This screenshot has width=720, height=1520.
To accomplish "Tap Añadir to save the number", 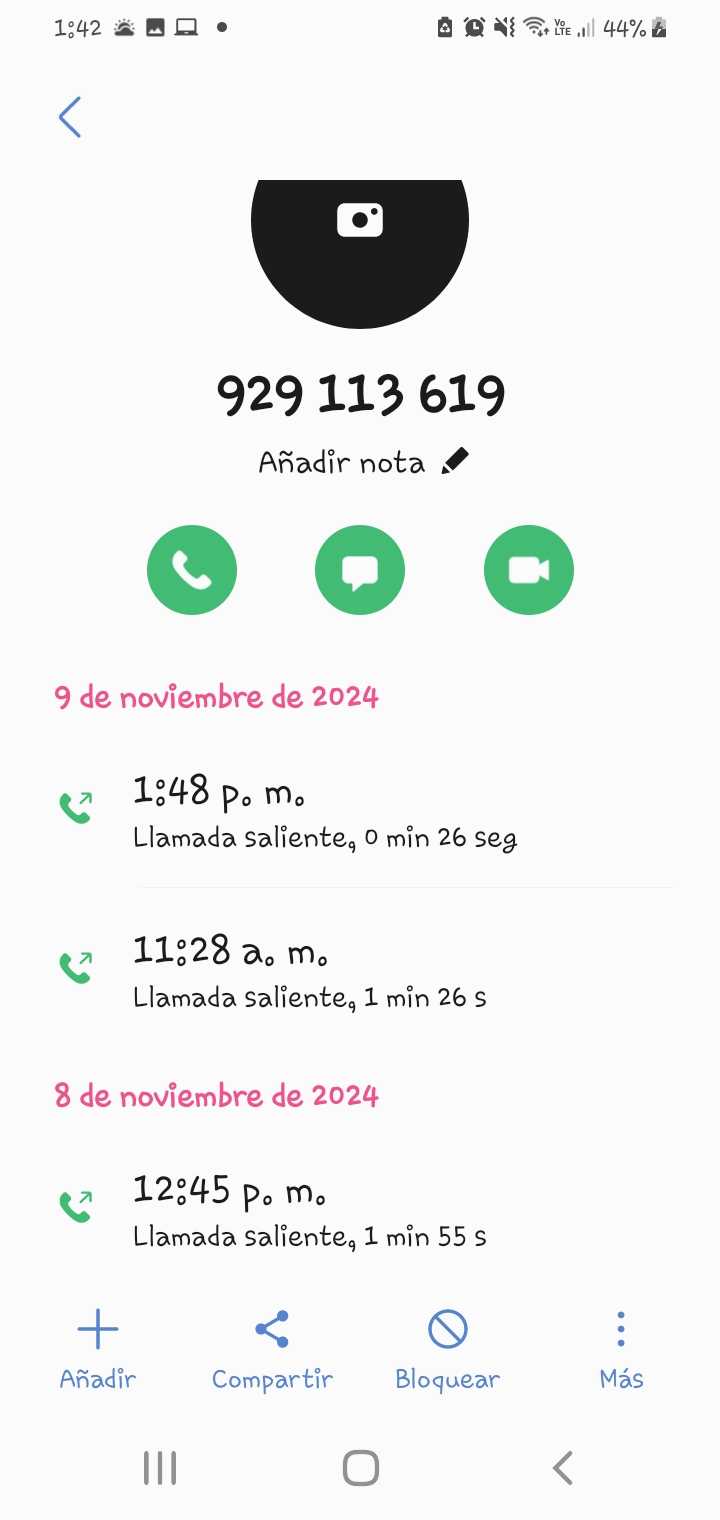I will coord(98,1350).
